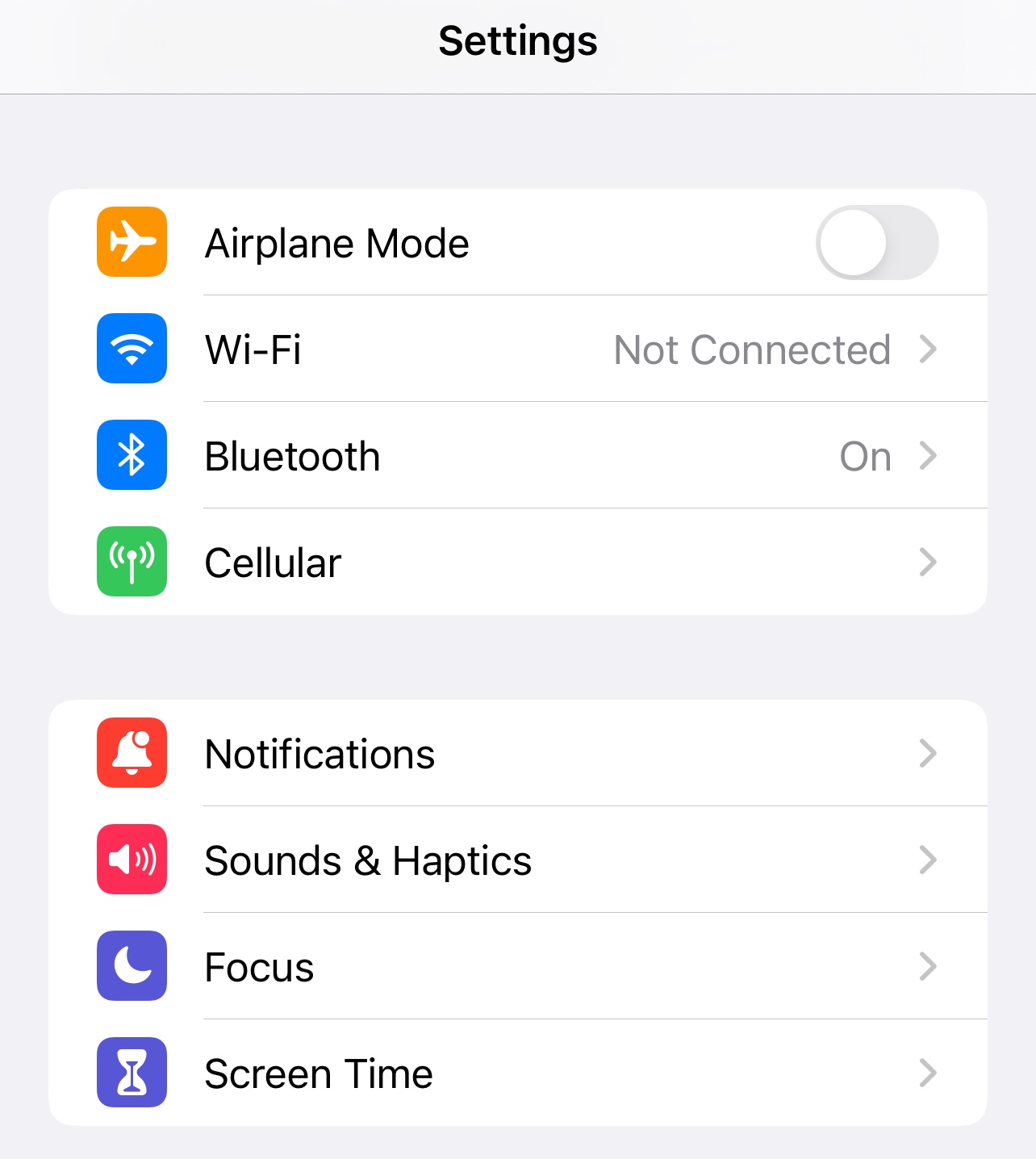
Task: Go to Cellular settings
Action: (516, 563)
